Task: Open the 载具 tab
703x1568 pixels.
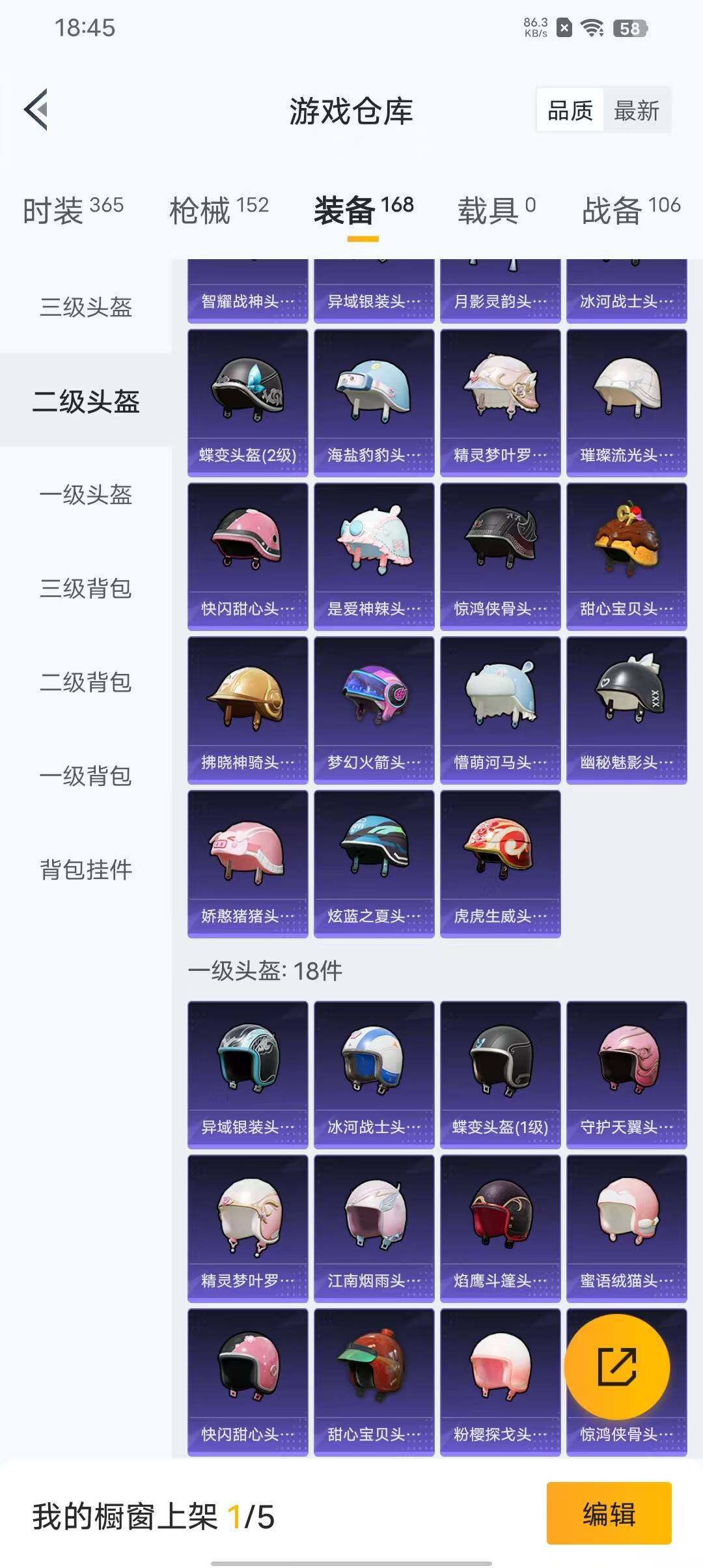Action: (496, 210)
